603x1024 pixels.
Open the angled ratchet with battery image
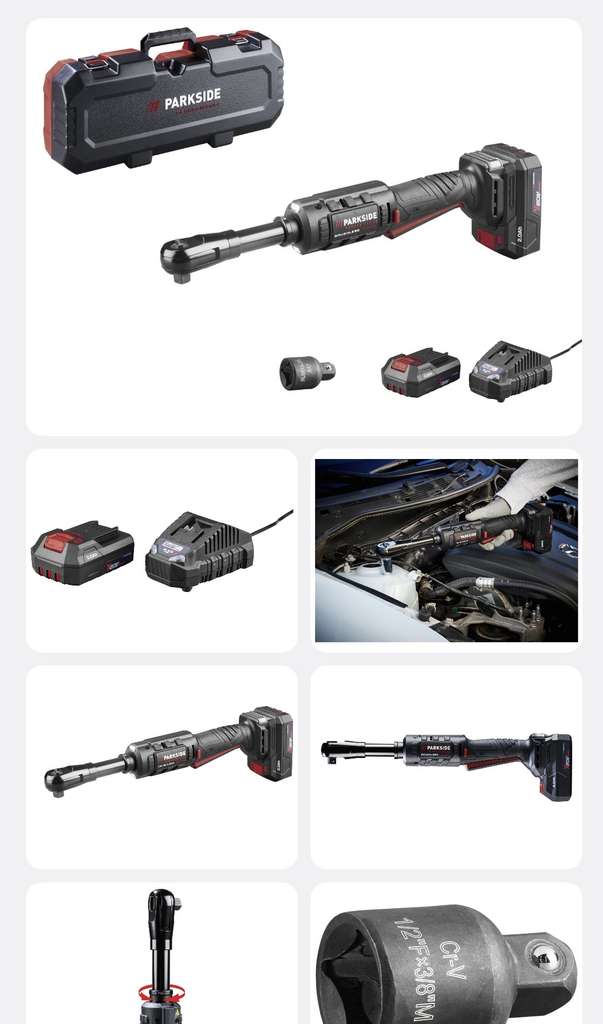[x=161, y=767]
